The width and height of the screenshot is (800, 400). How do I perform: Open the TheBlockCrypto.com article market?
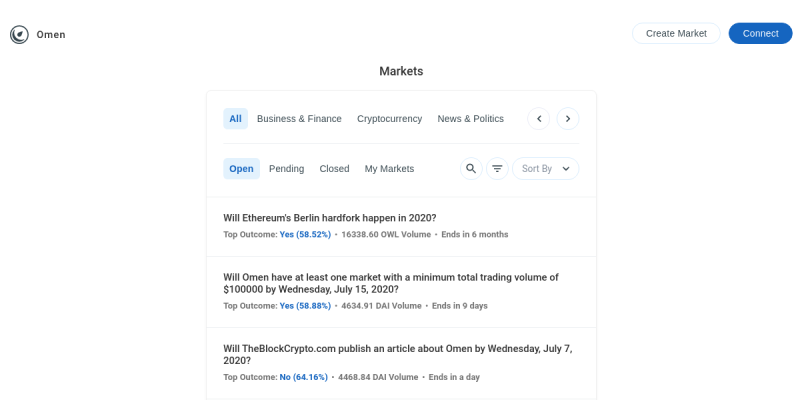point(397,354)
